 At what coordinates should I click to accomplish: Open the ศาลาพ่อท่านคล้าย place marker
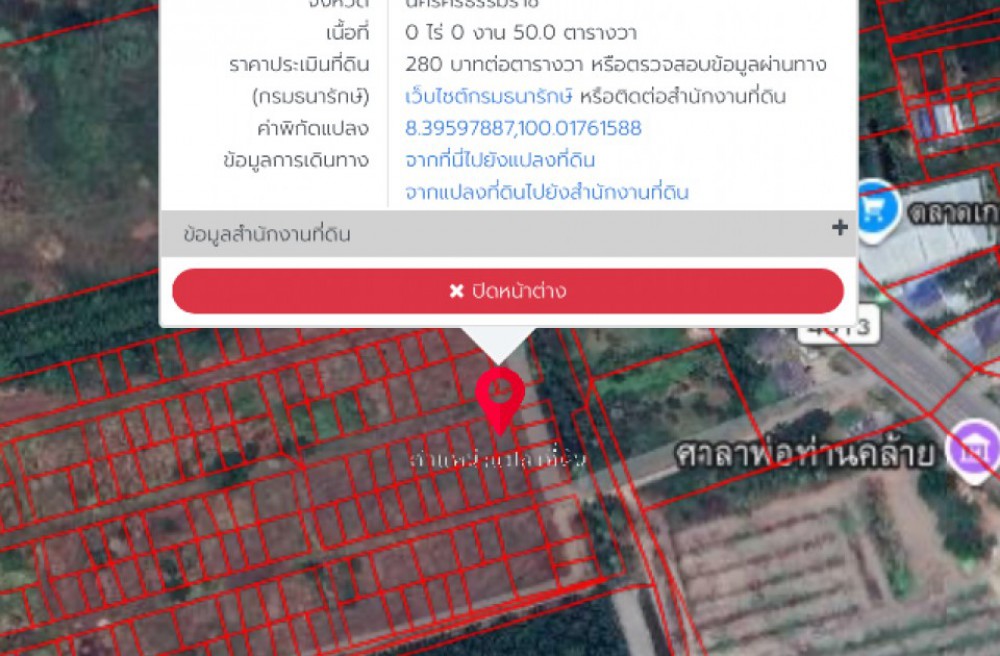[x=975, y=449]
